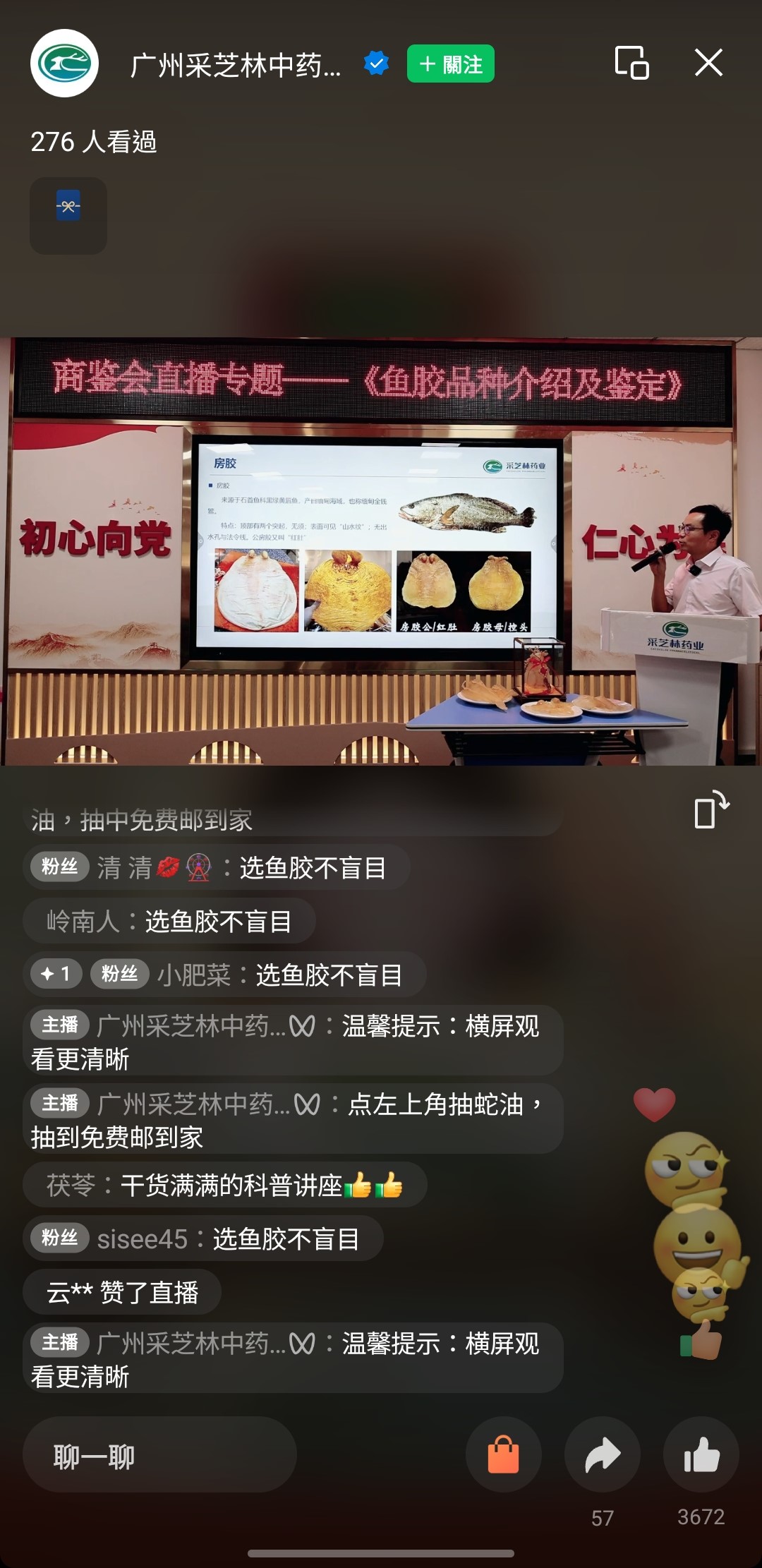
Task: Rotate the video to landscape view
Action: 711,809
